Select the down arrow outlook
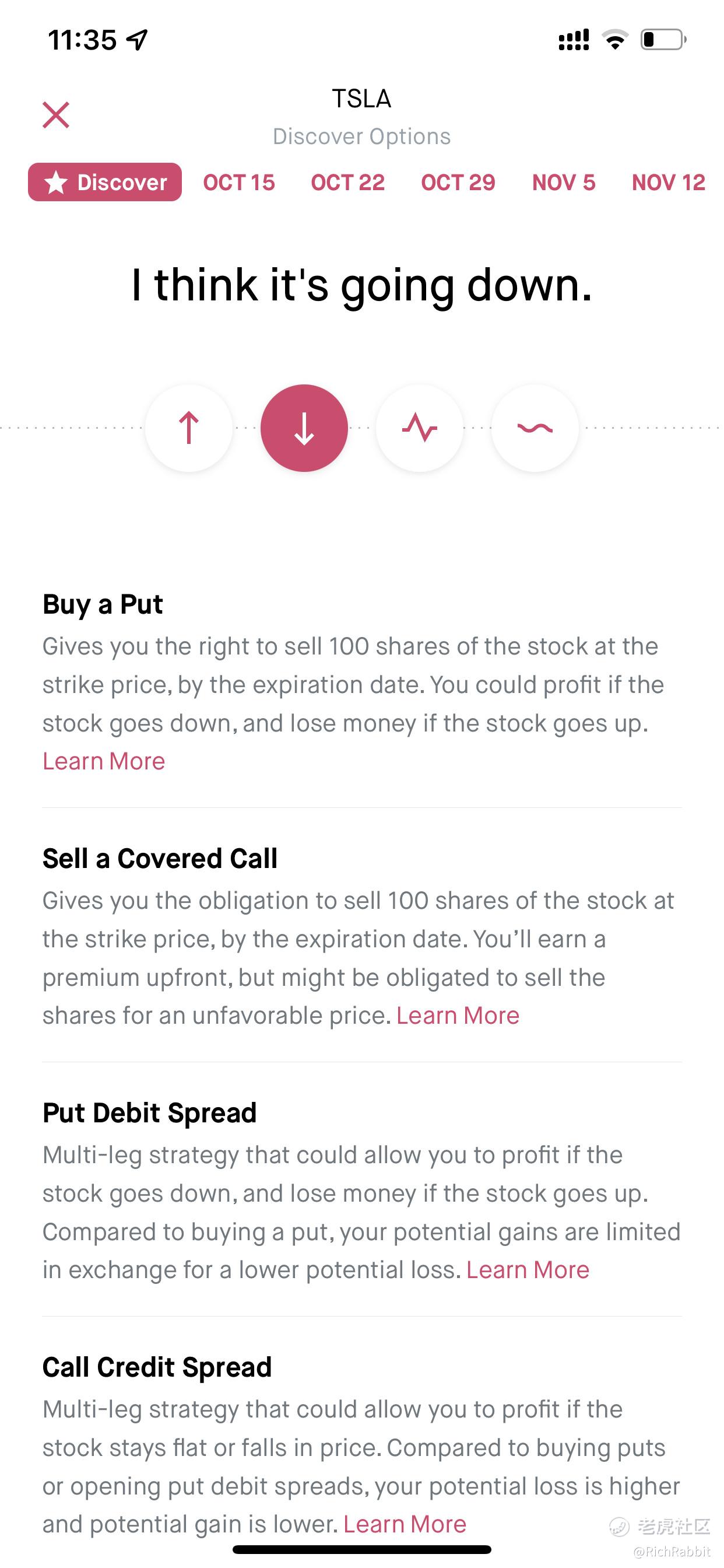This screenshot has height=1568, width=724. pos(304,428)
